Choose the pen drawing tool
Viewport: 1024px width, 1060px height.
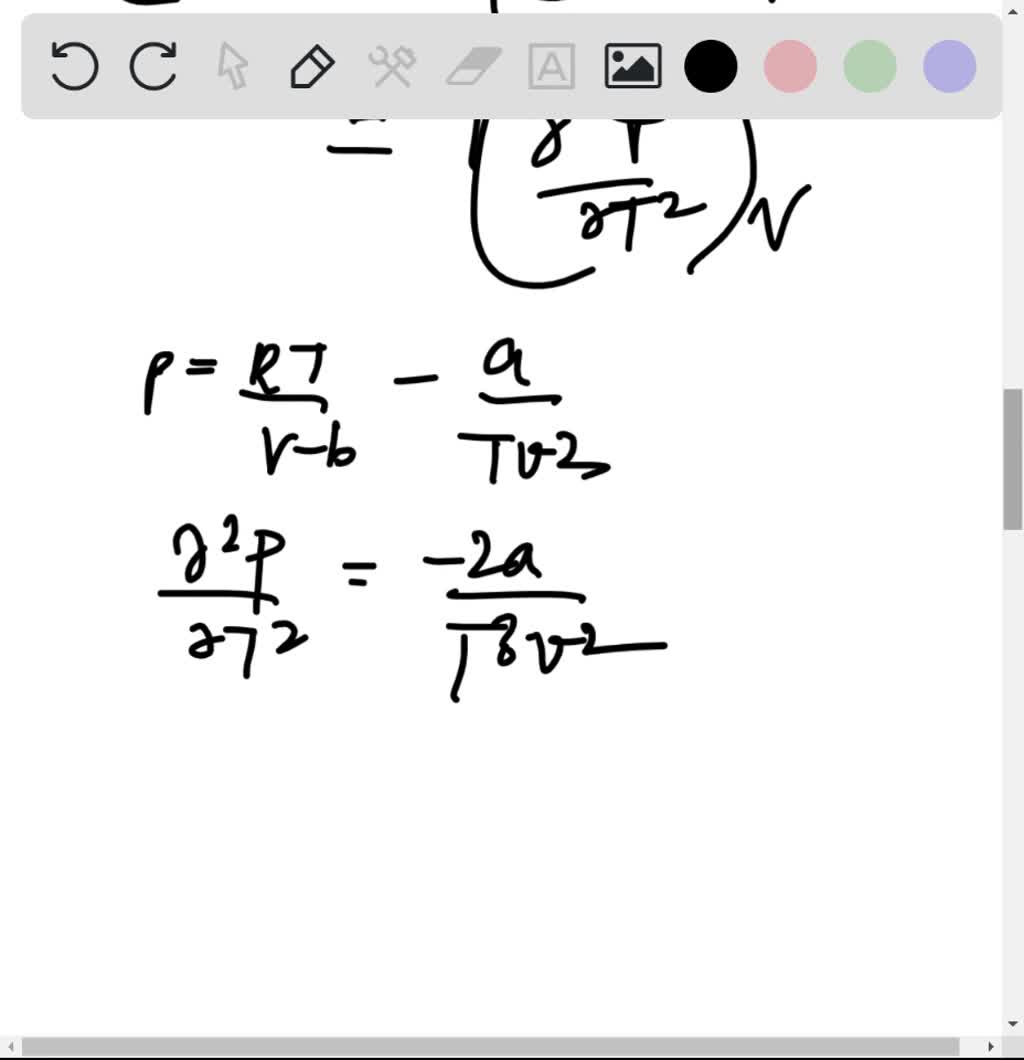(x=311, y=68)
